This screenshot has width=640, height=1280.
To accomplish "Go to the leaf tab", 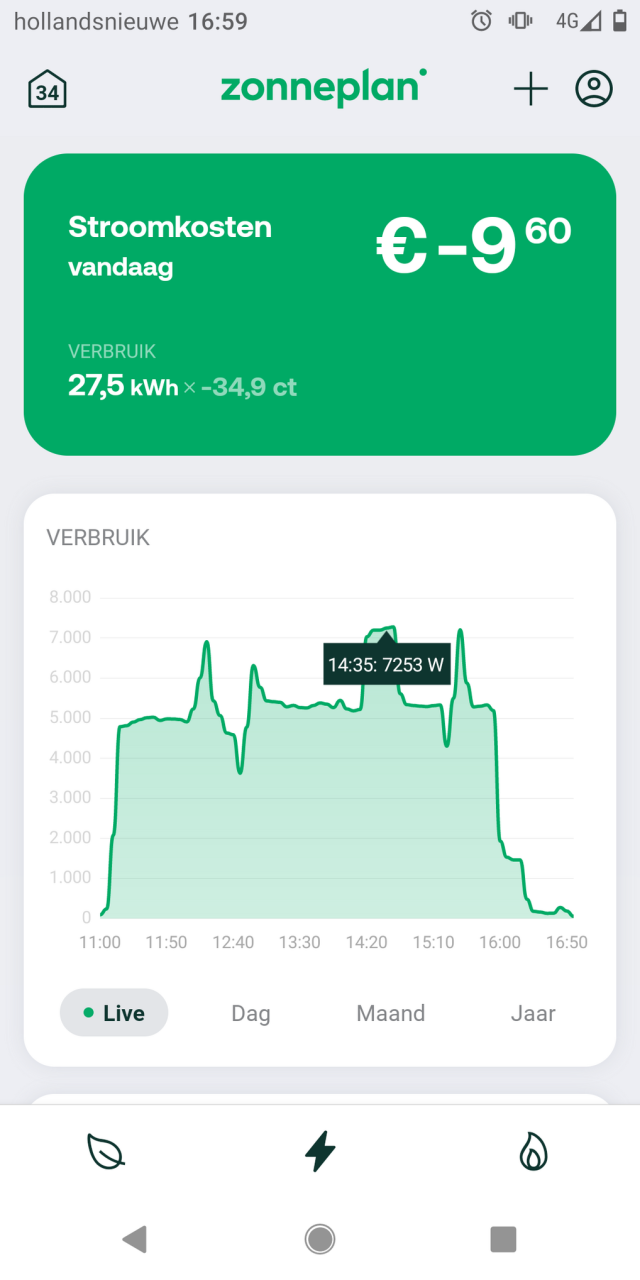I will point(106,1152).
